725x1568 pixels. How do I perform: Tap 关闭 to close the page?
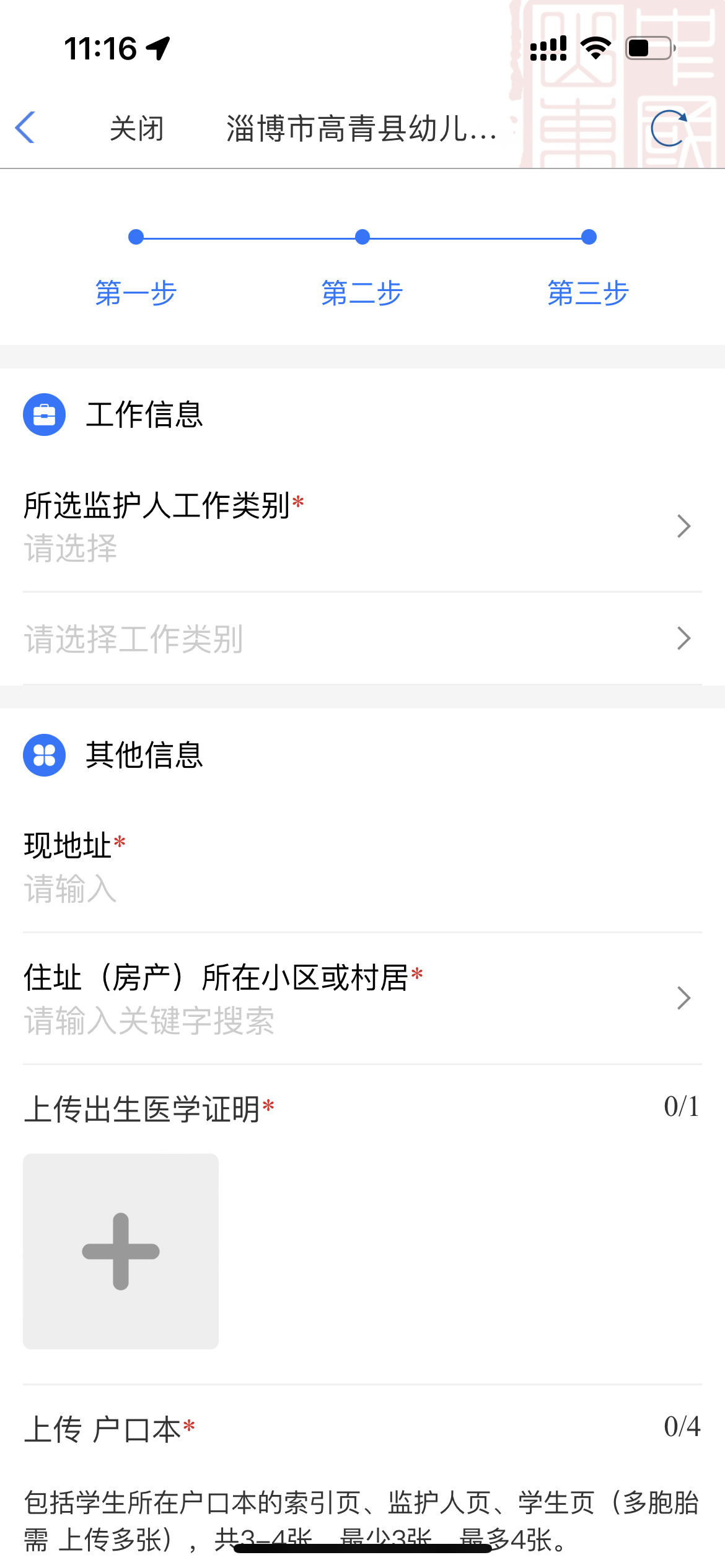pos(136,129)
